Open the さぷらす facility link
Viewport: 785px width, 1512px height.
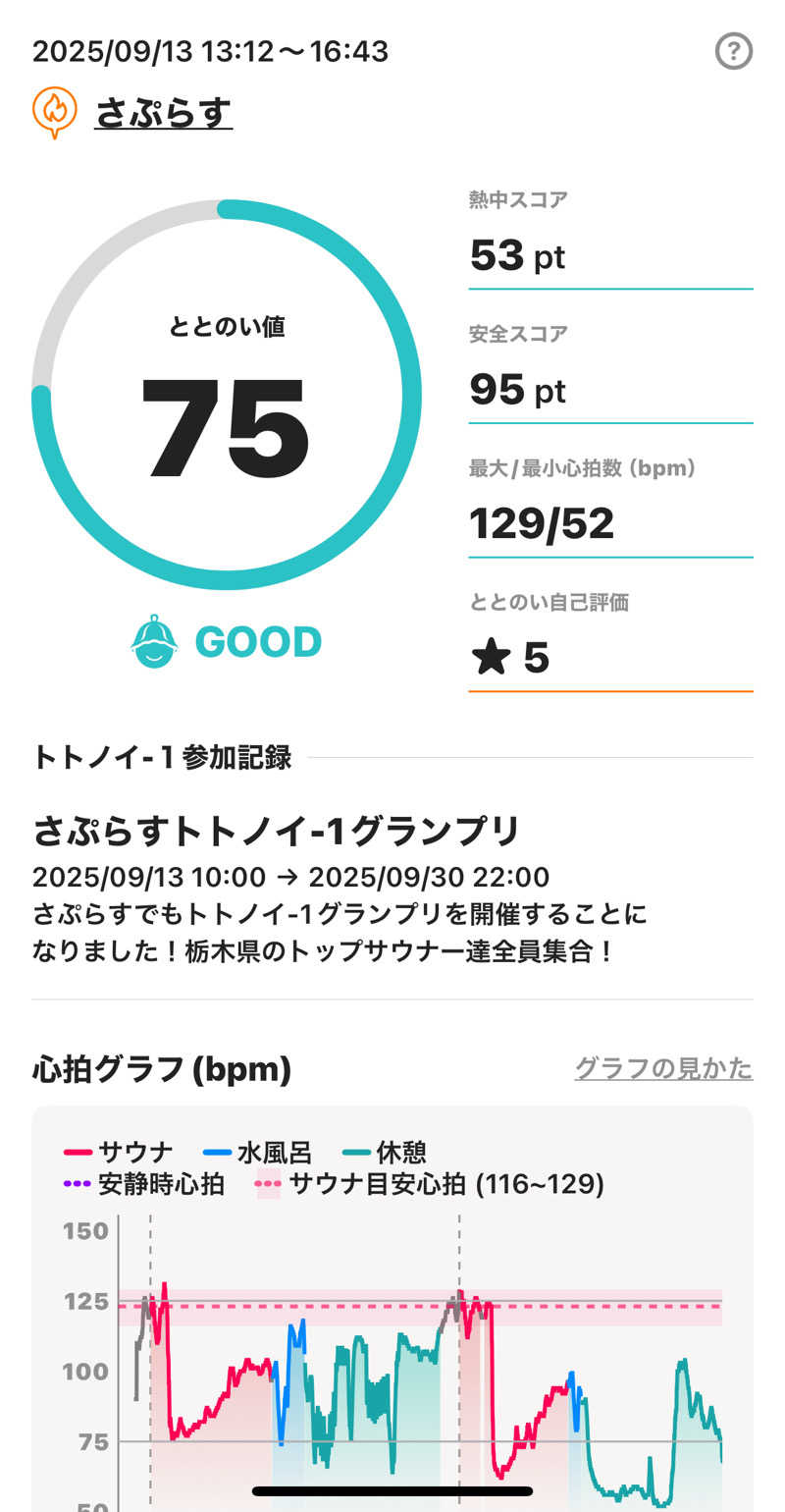click(x=164, y=113)
